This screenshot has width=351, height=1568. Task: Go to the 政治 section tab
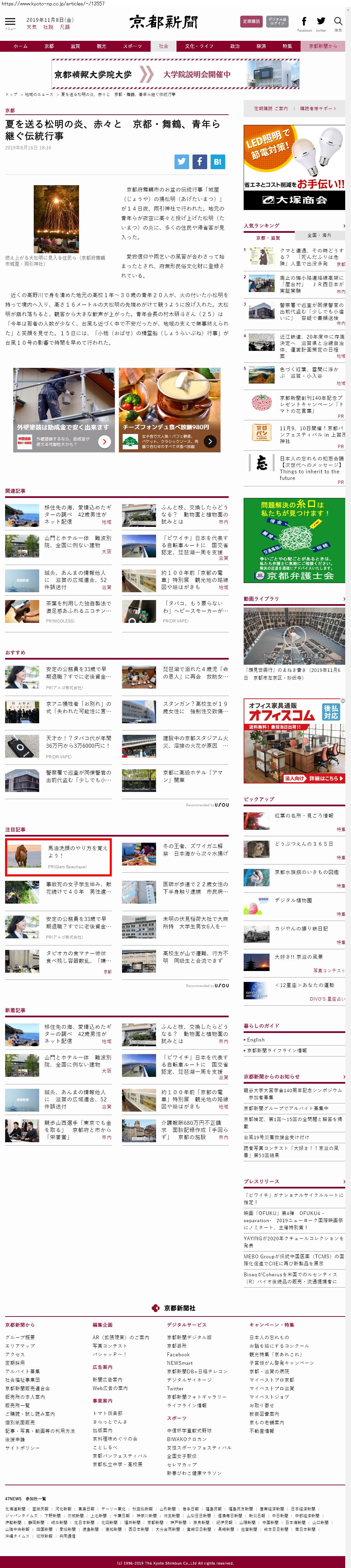[x=234, y=46]
